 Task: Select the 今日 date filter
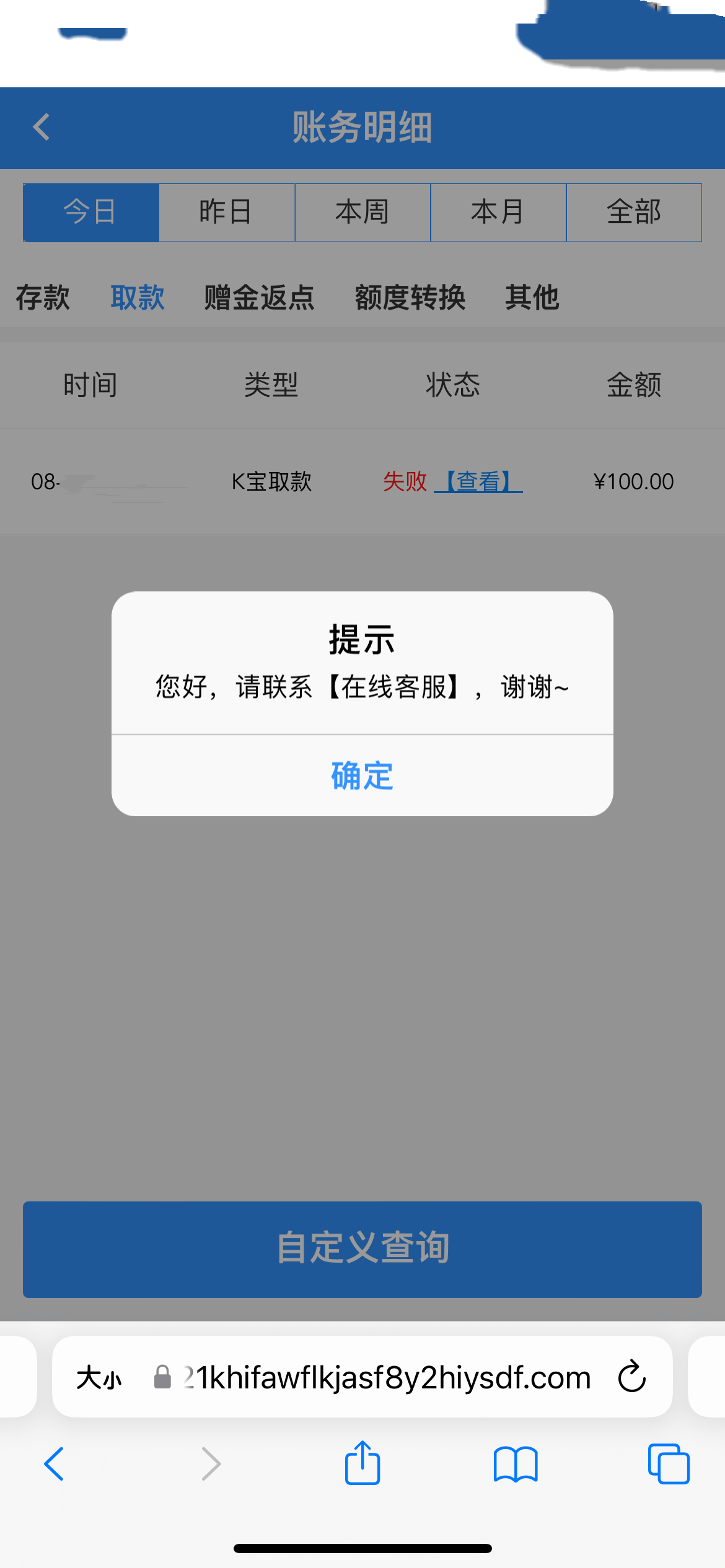pos(90,212)
